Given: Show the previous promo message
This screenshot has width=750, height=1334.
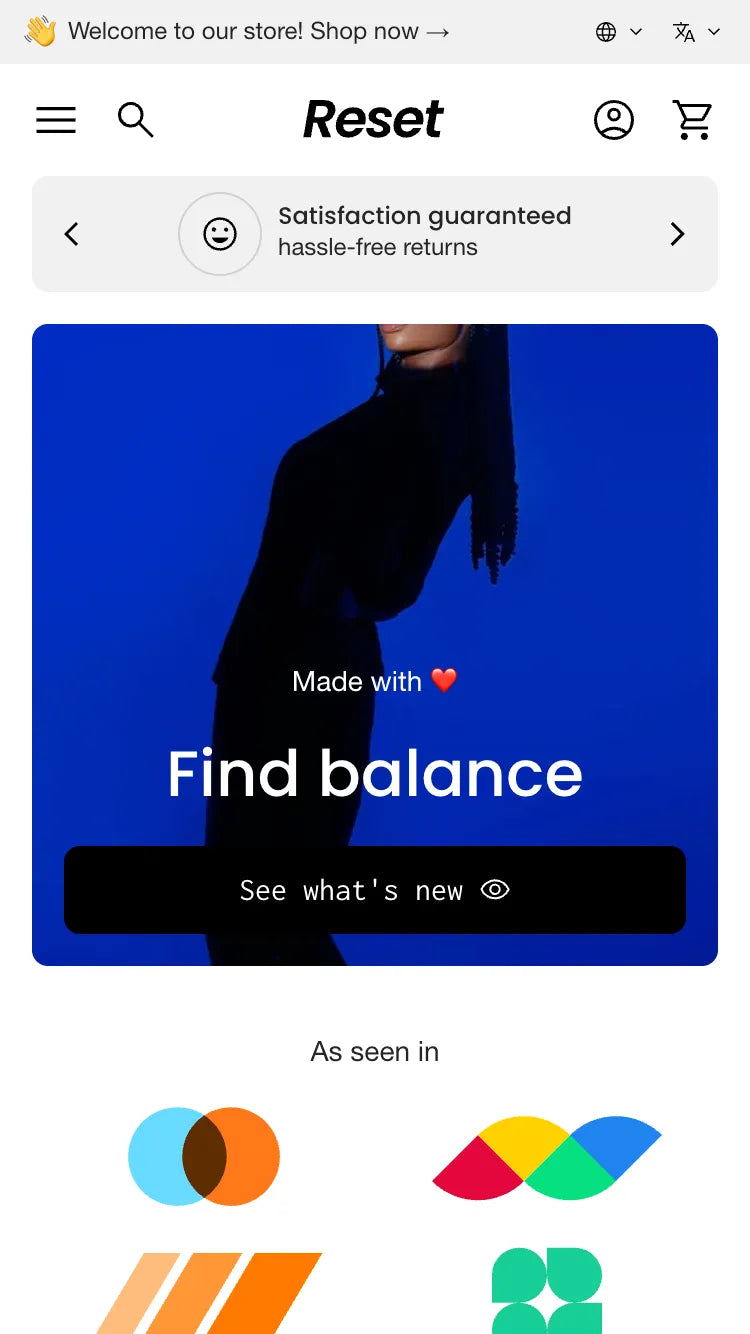Looking at the screenshot, I should click(71, 234).
